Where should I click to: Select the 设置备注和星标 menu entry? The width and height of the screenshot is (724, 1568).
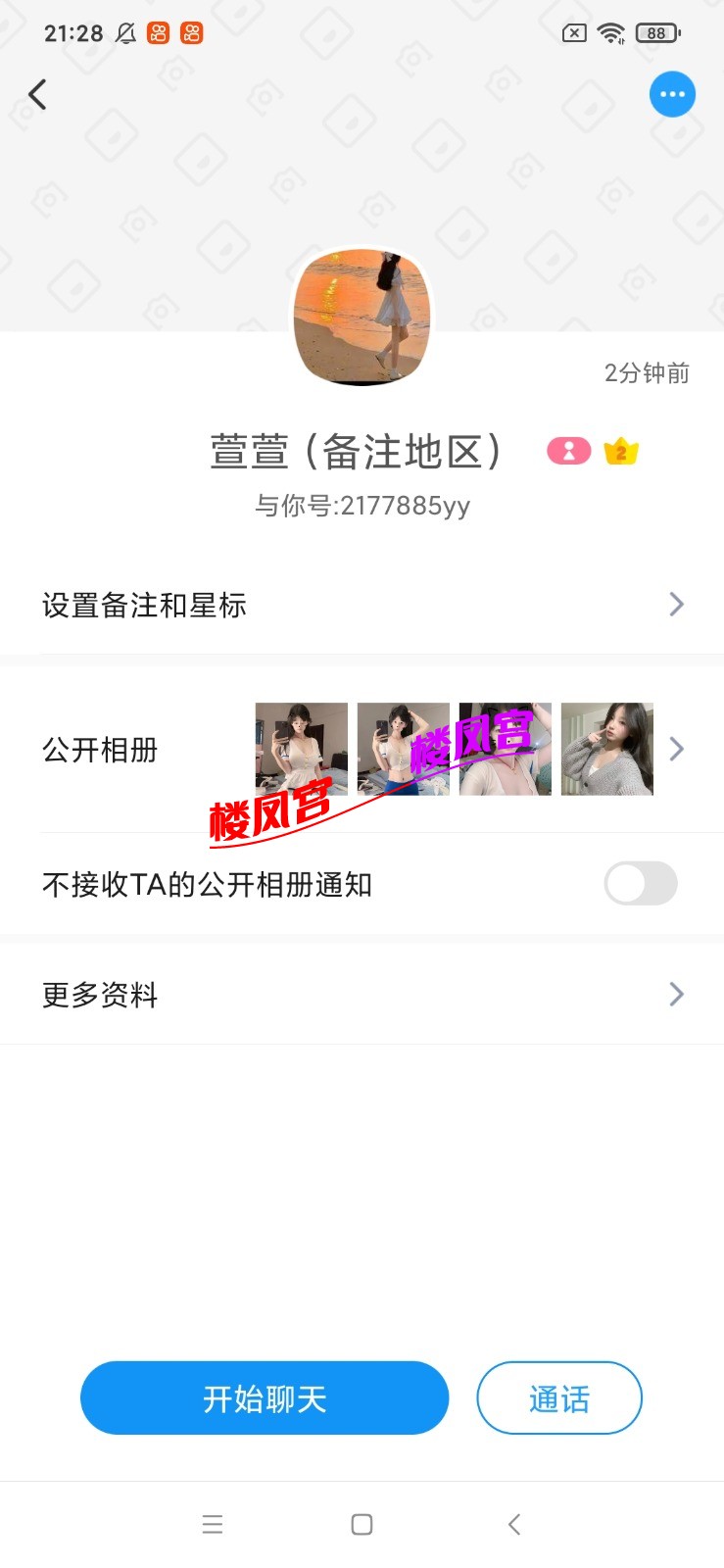144,604
